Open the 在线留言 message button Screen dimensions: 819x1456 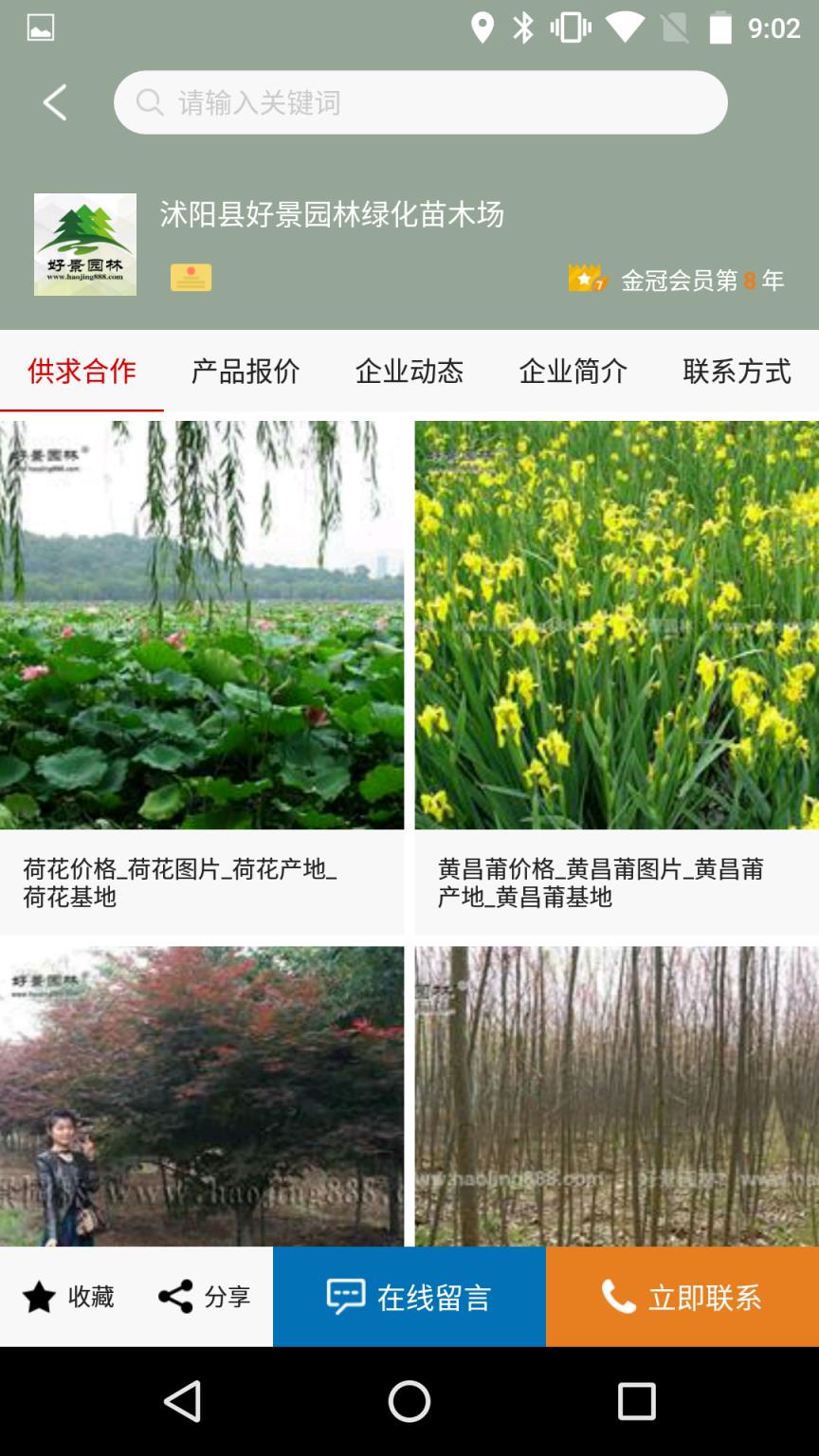(x=409, y=1295)
